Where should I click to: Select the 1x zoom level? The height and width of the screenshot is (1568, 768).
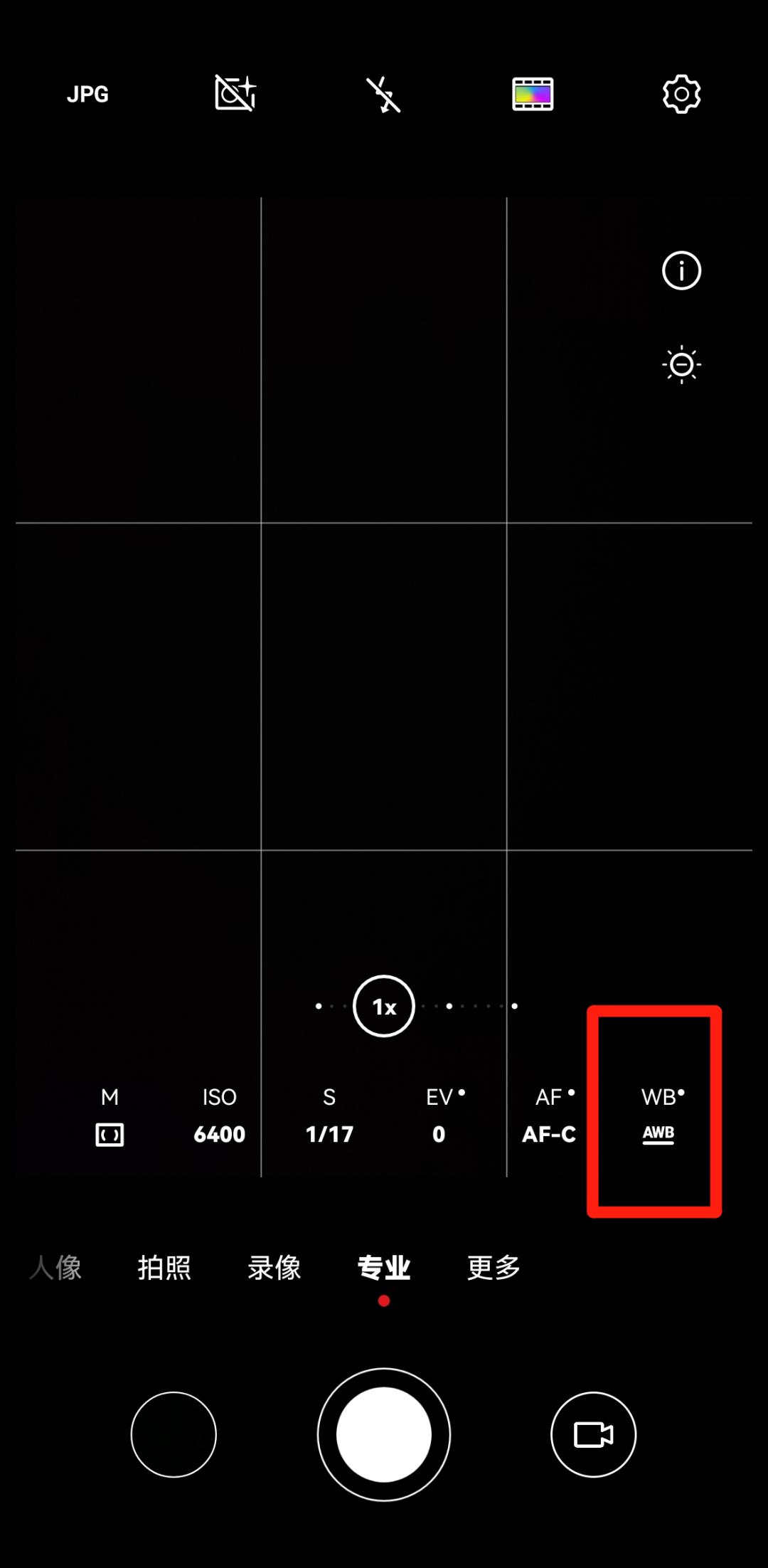pos(384,1006)
